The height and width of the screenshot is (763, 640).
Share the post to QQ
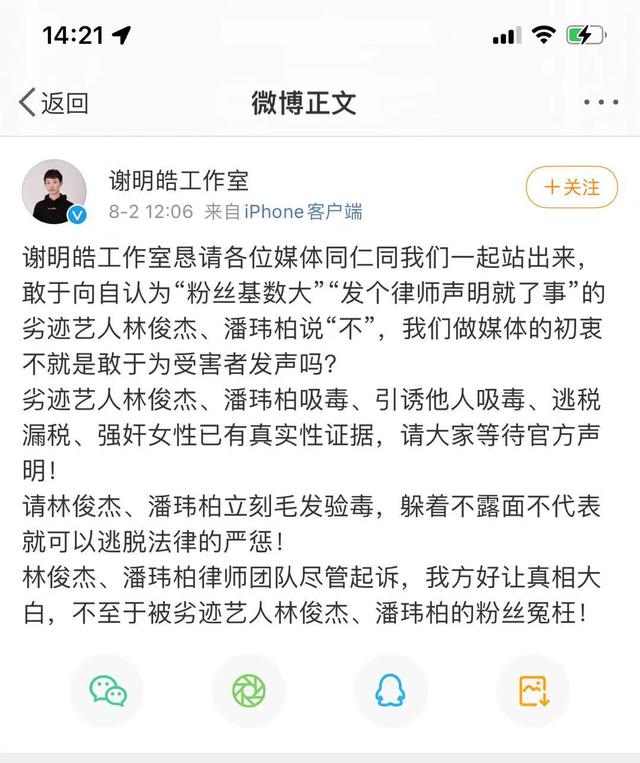(x=391, y=691)
